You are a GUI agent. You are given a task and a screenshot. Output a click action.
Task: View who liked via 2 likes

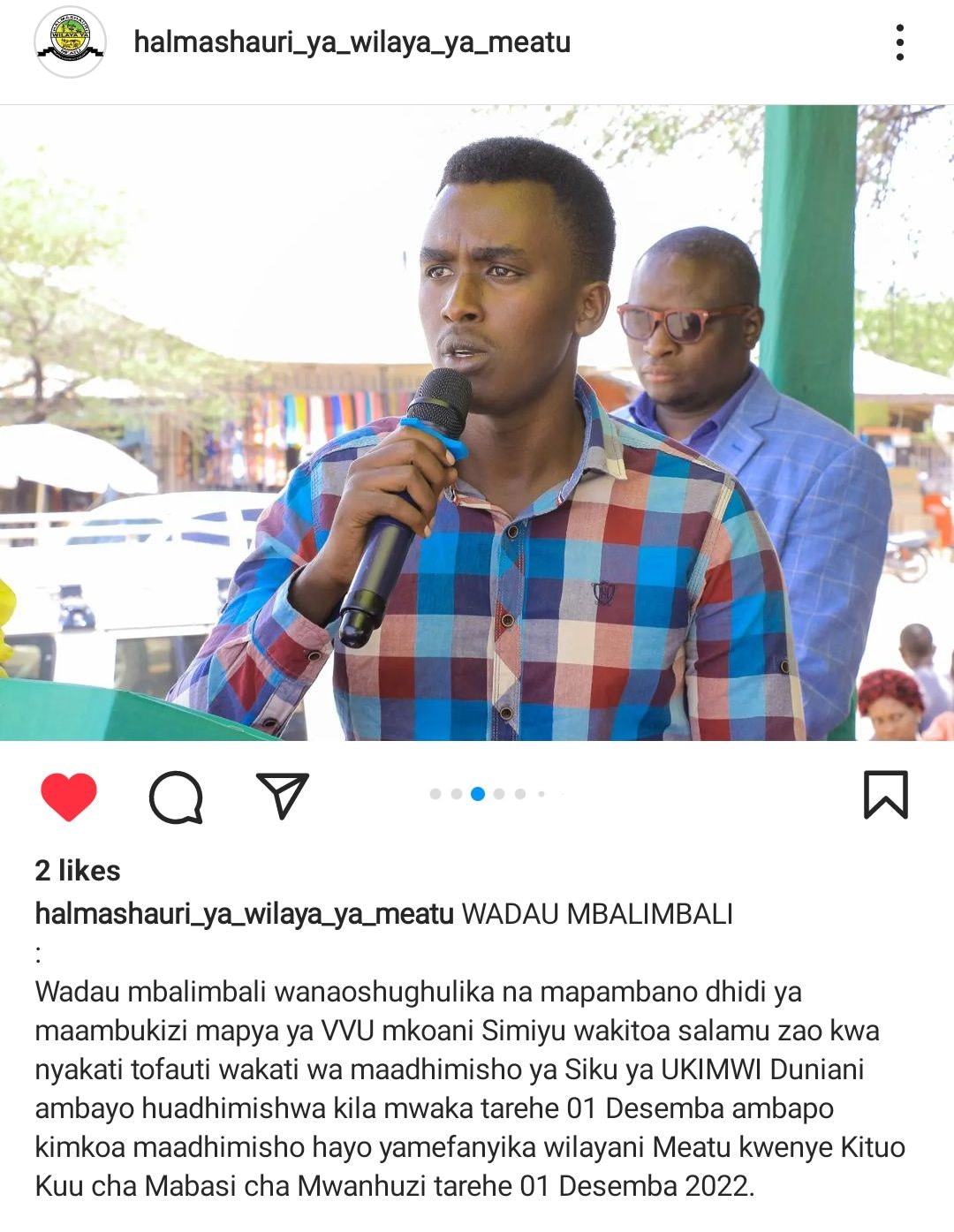click(78, 871)
